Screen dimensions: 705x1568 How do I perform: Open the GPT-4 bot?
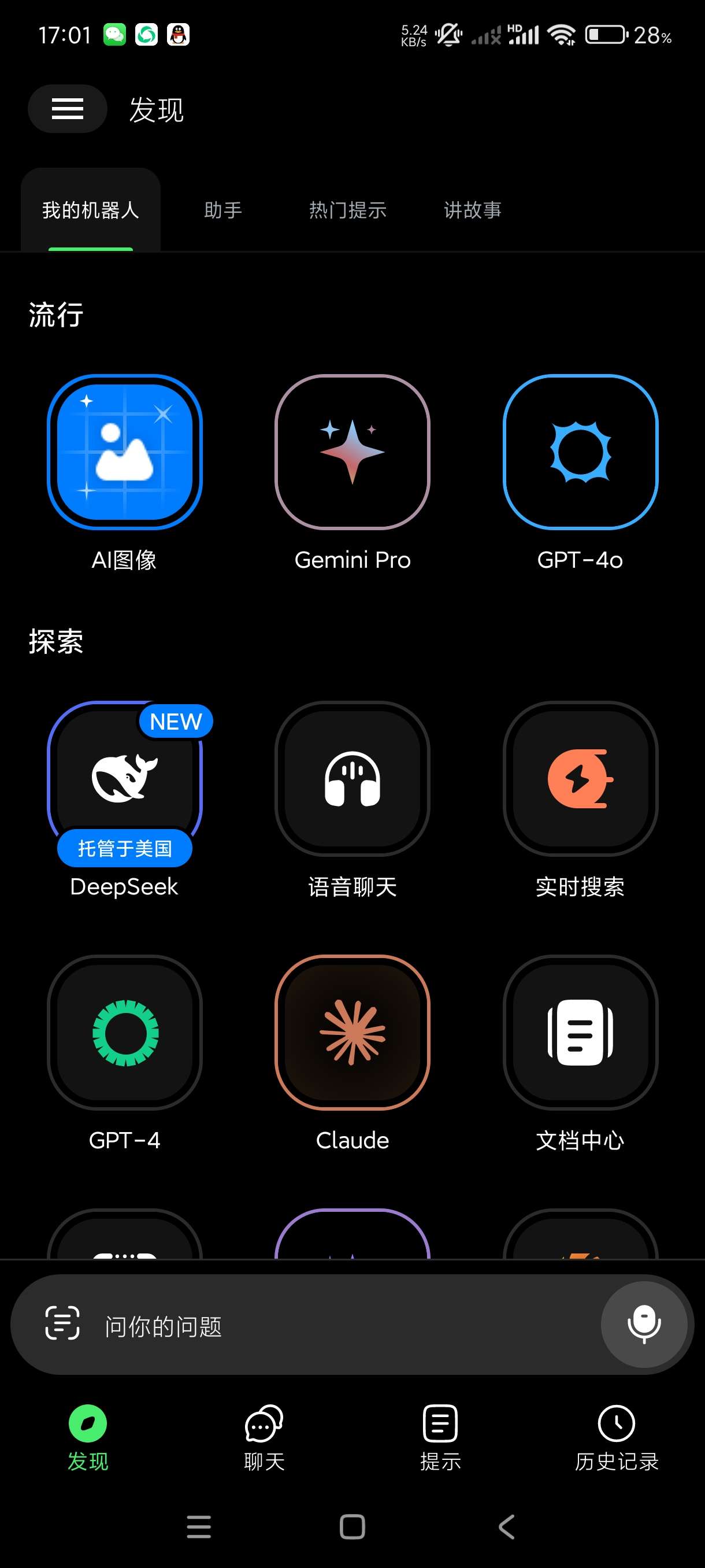tap(124, 1033)
